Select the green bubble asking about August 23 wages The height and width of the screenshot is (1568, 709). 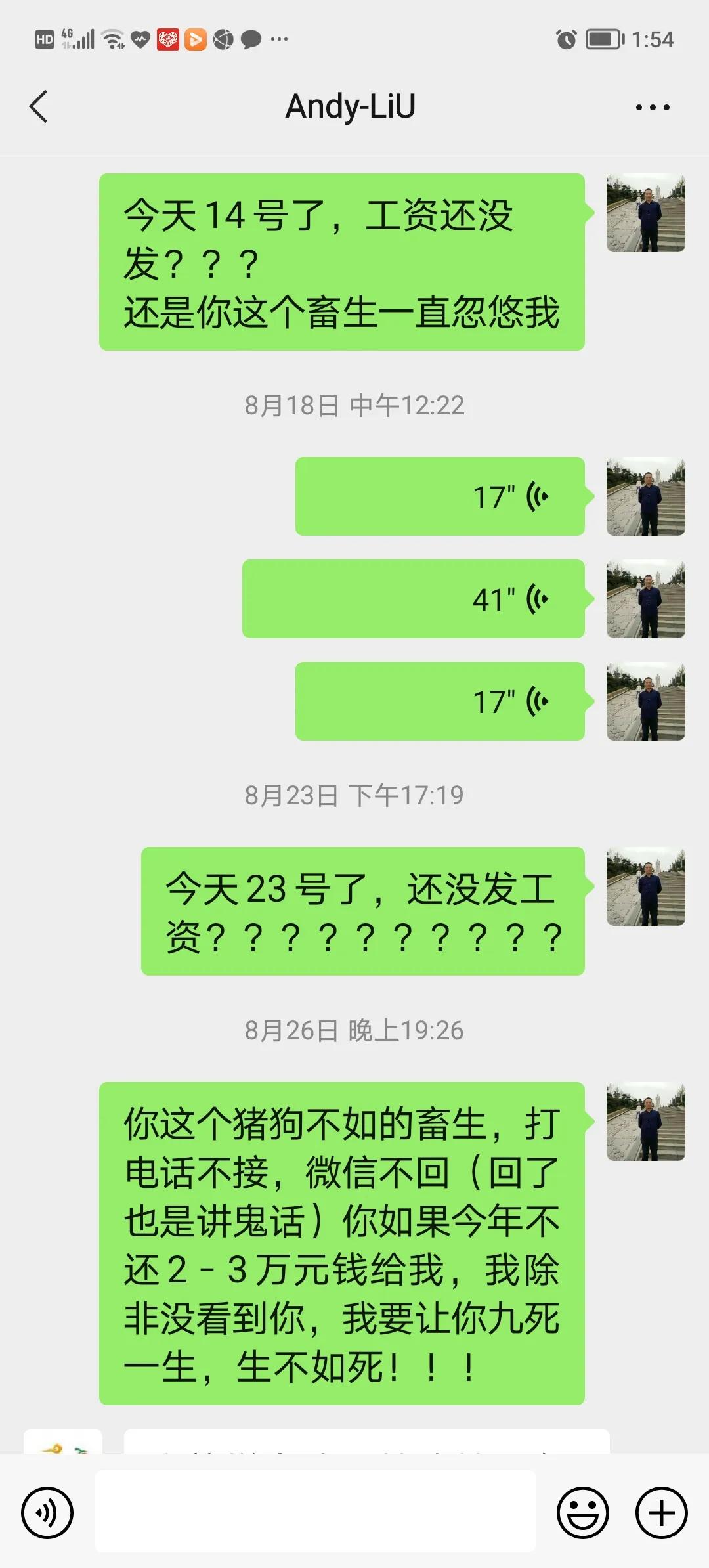[x=361, y=915]
